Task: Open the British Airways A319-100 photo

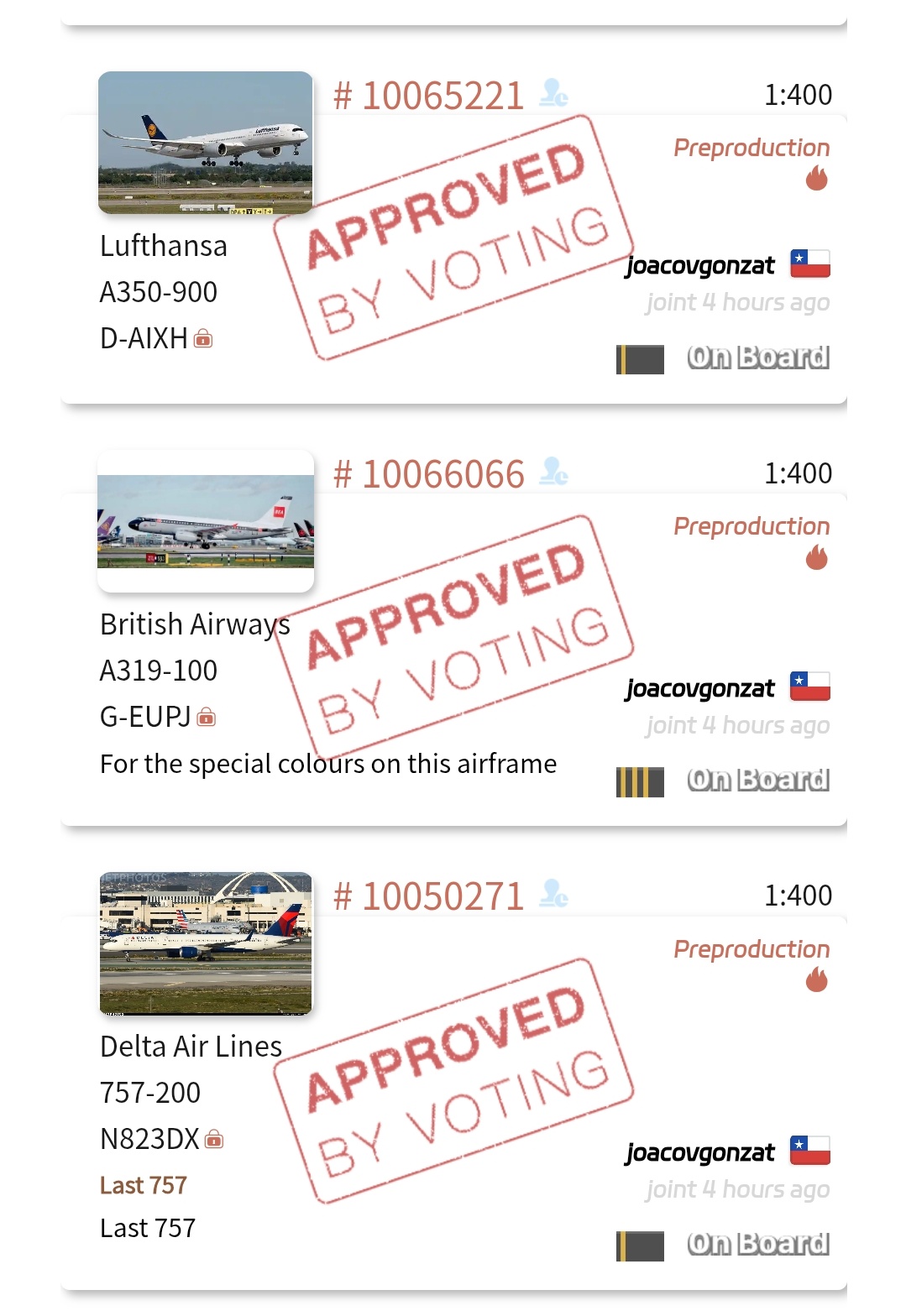Action: 206,521
